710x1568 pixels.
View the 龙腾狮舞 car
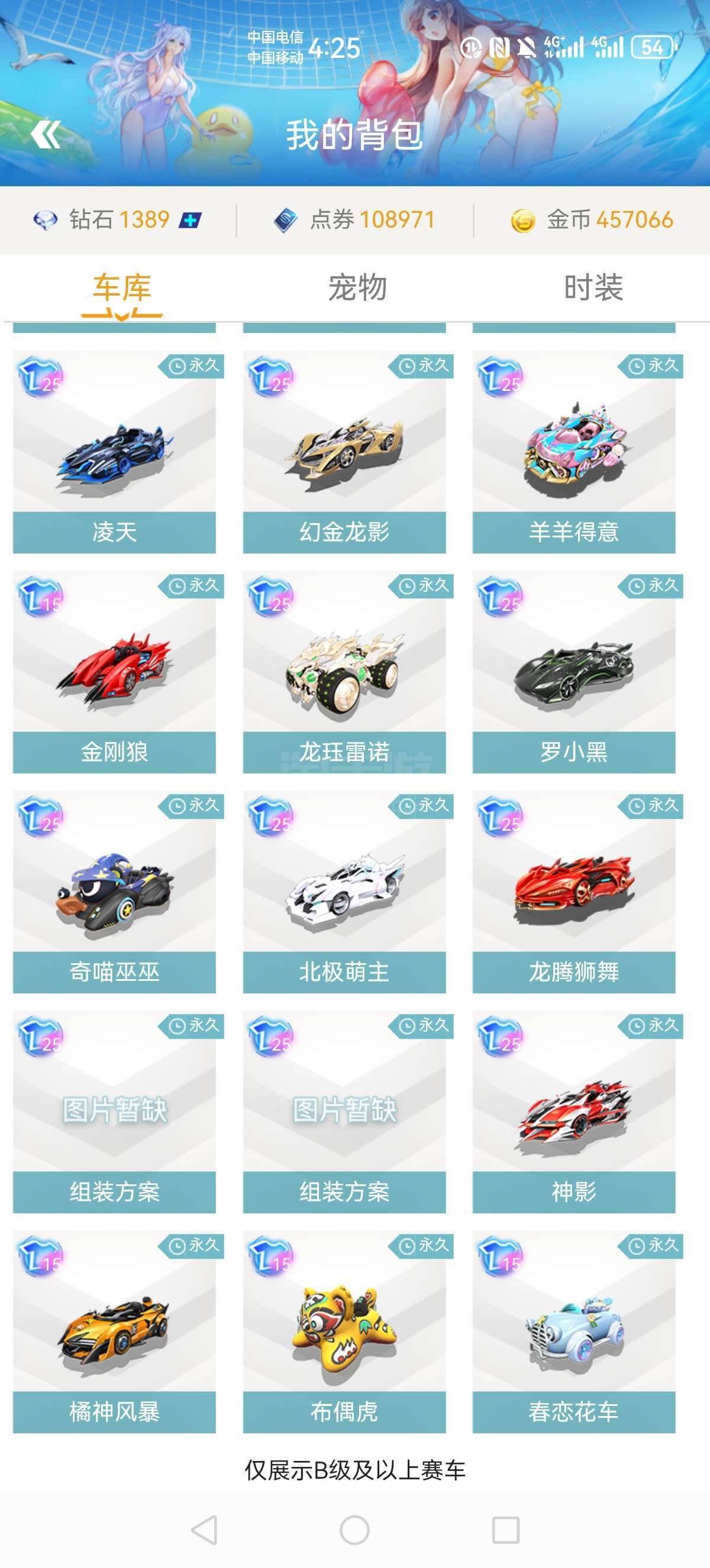(x=573, y=892)
